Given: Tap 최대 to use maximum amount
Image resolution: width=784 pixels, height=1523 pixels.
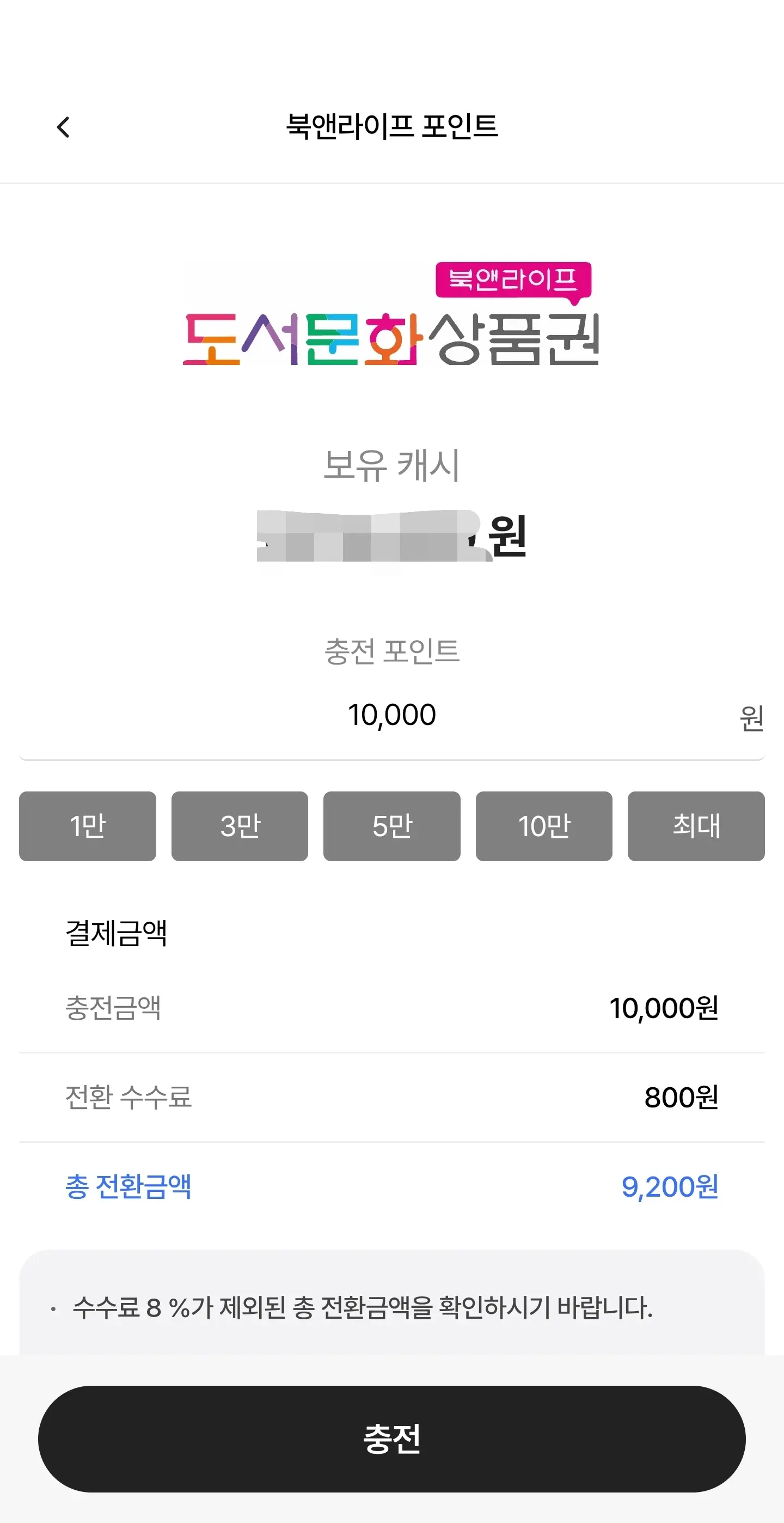Looking at the screenshot, I should pyautogui.click(x=696, y=826).
